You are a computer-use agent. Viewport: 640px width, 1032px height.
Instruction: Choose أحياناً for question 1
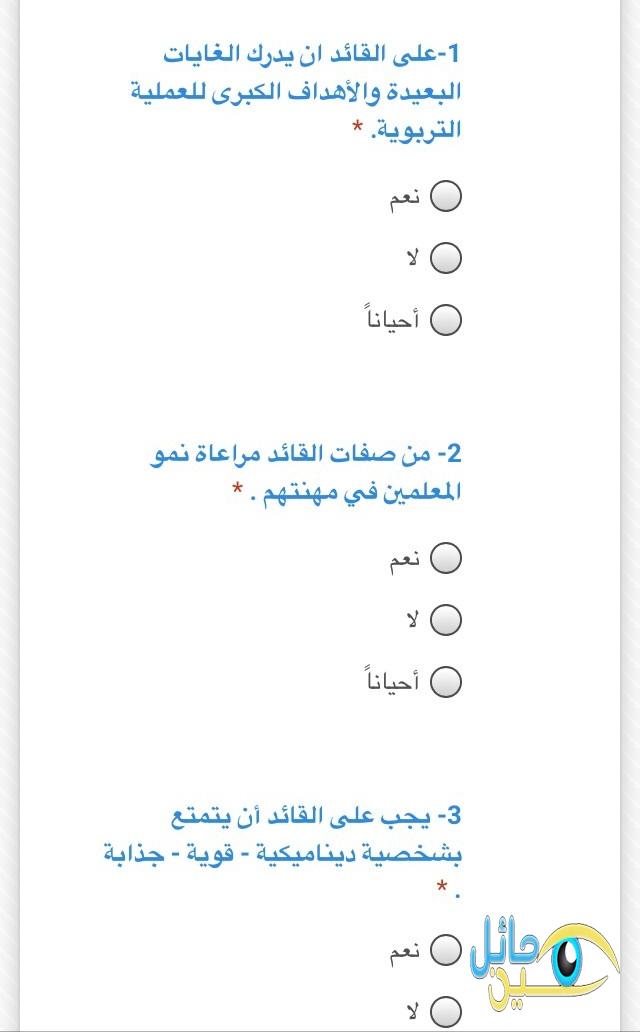446,320
